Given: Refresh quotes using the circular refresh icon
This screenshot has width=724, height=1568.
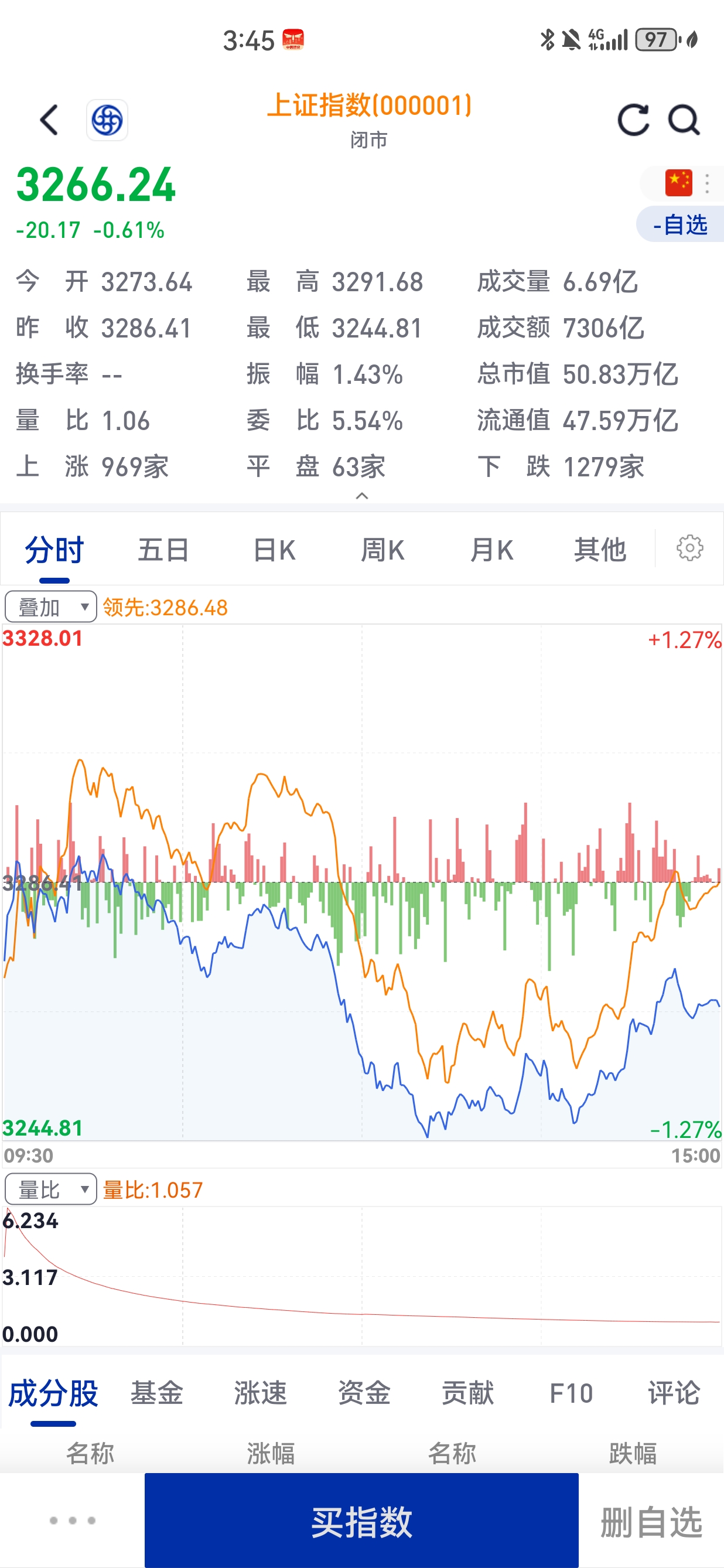Looking at the screenshot, I should tap(633, 120).
